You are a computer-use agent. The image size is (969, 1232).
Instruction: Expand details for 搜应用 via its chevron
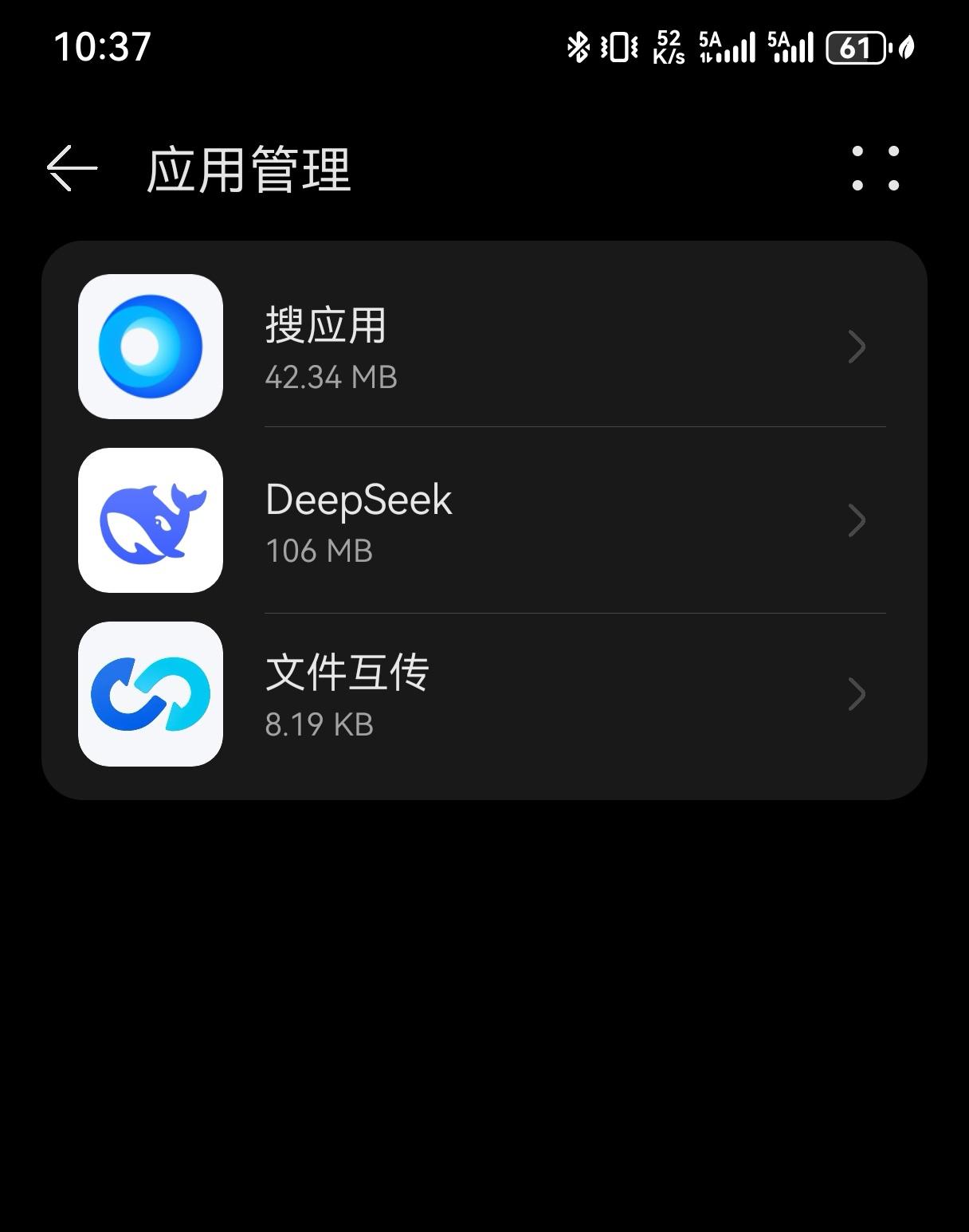pos(858,347)
